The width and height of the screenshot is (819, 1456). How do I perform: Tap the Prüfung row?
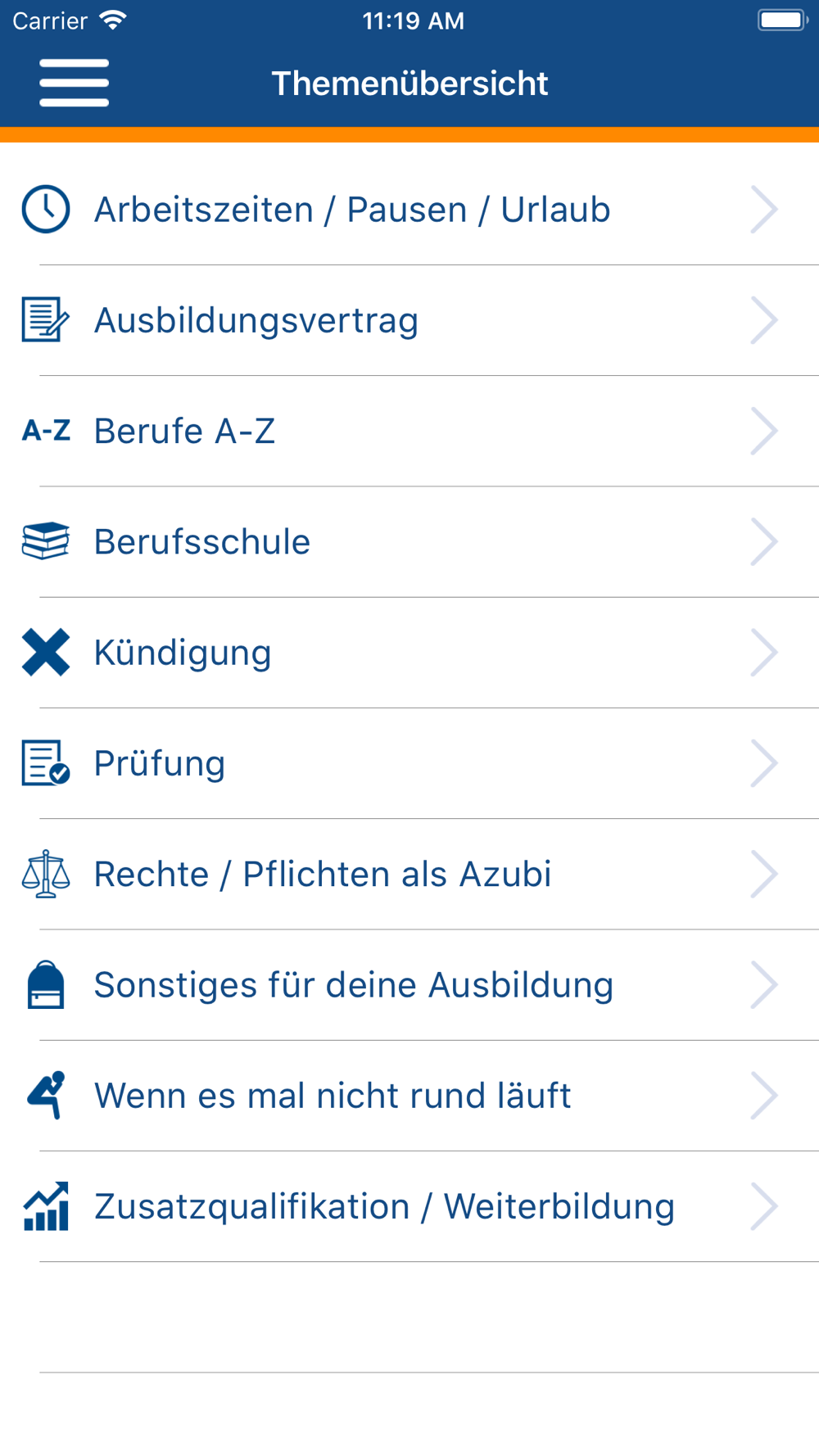(x=409, y=763)
